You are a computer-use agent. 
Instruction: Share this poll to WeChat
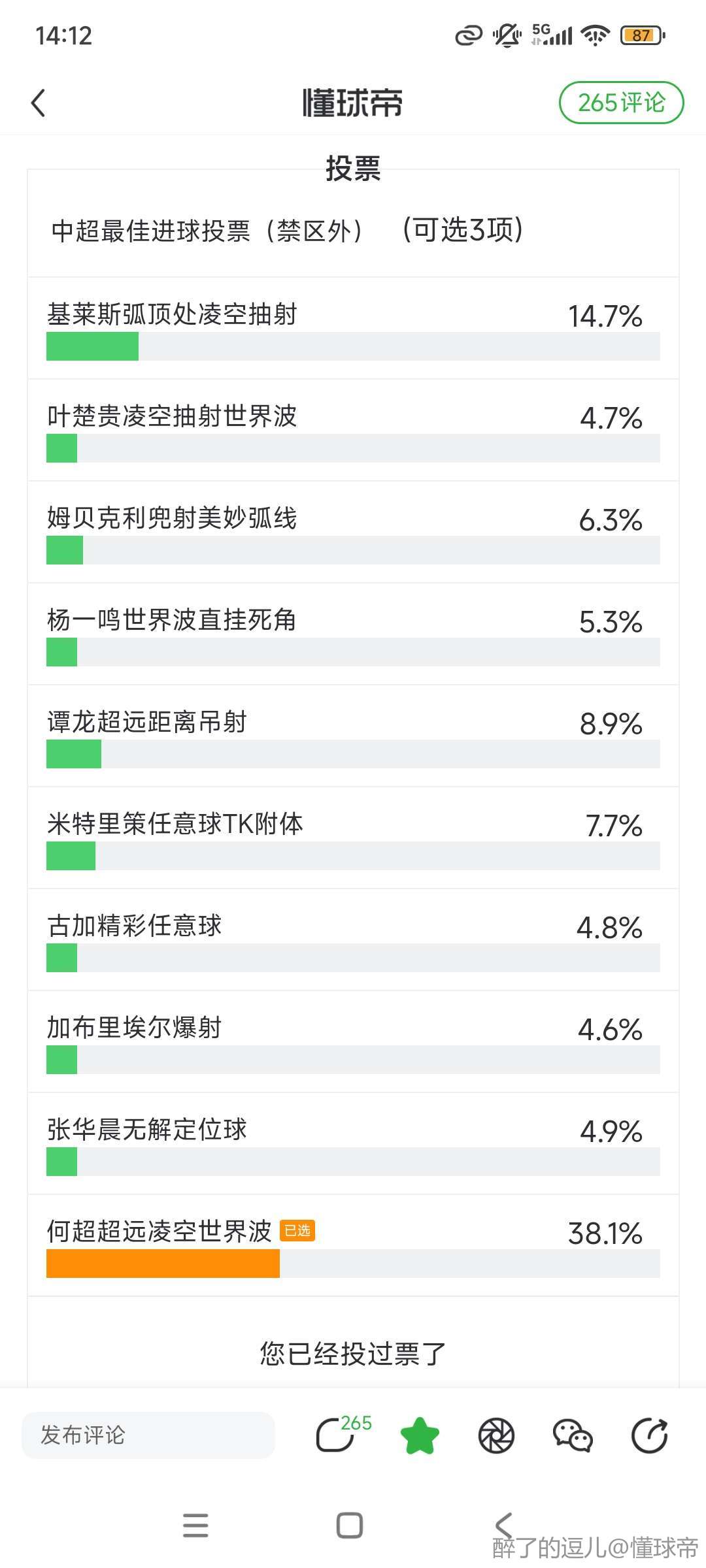[573, 1435]
